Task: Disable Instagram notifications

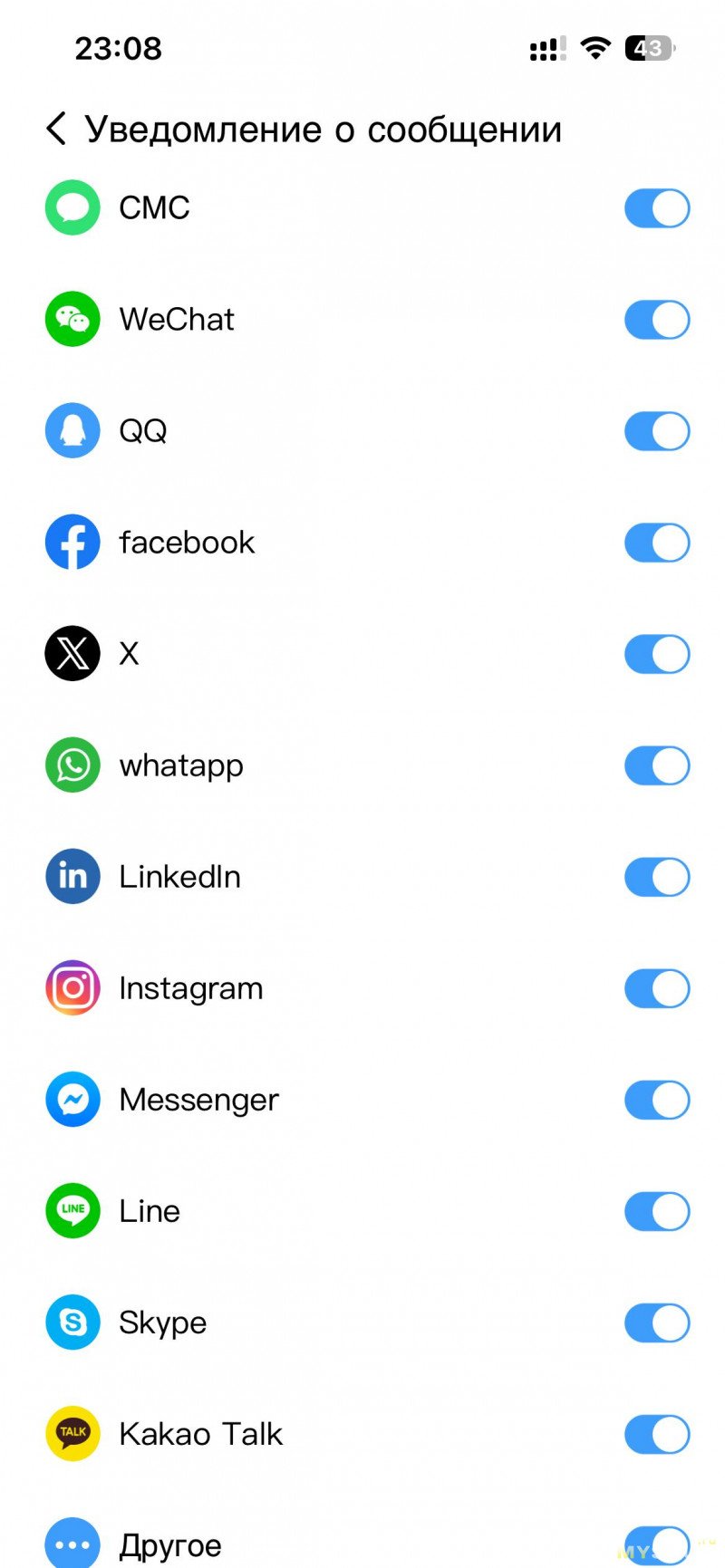Action: point(657,988)
